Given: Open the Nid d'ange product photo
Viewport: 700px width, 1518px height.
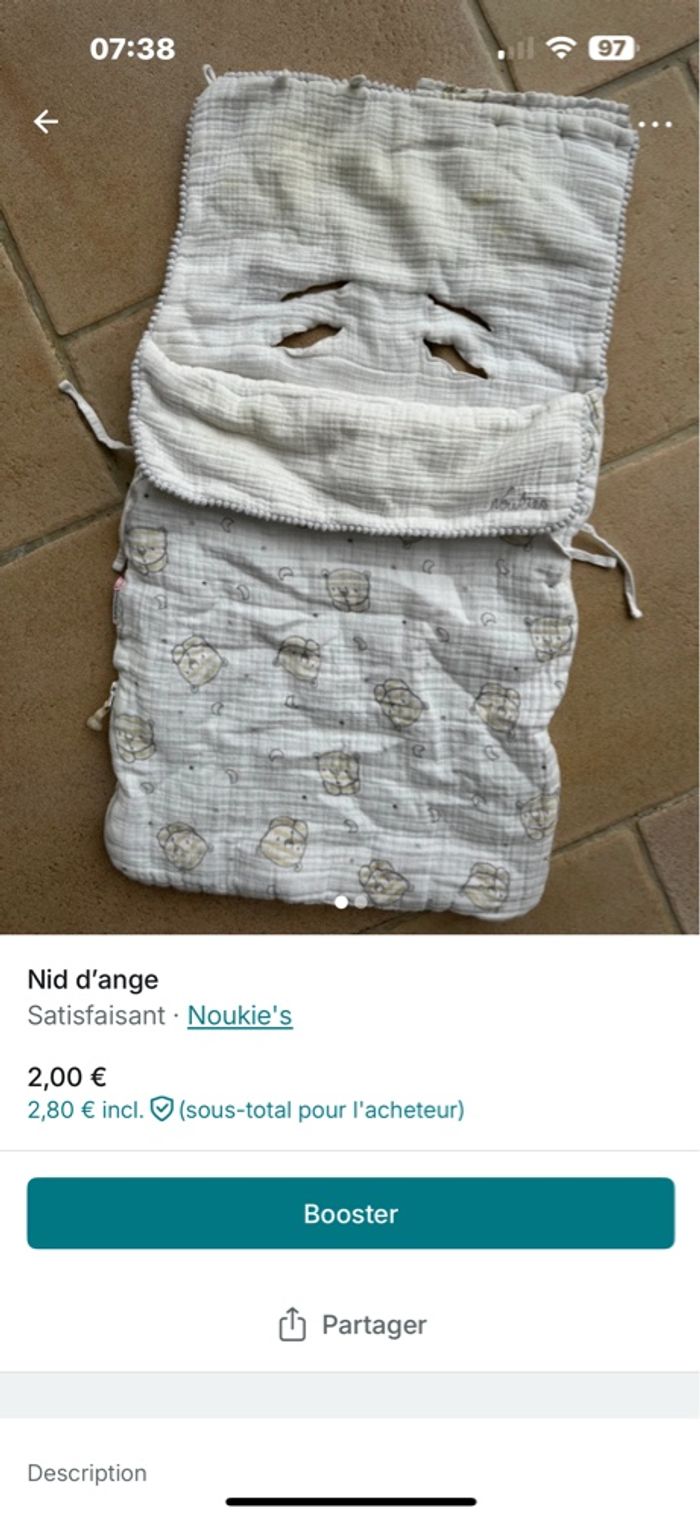Looking at the screenshot, I should tap(350, 500).
